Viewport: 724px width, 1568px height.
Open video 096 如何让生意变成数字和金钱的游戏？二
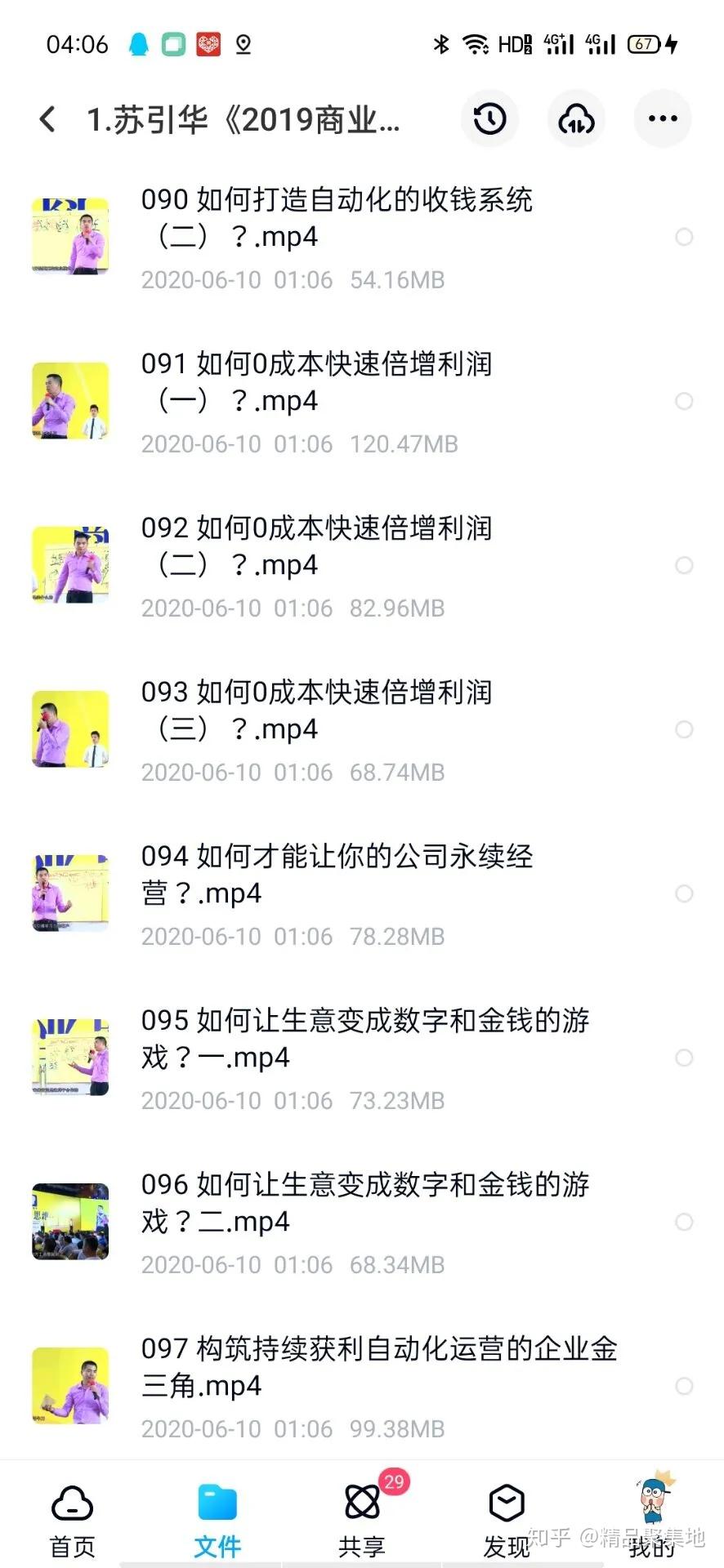coord(362,1223)
